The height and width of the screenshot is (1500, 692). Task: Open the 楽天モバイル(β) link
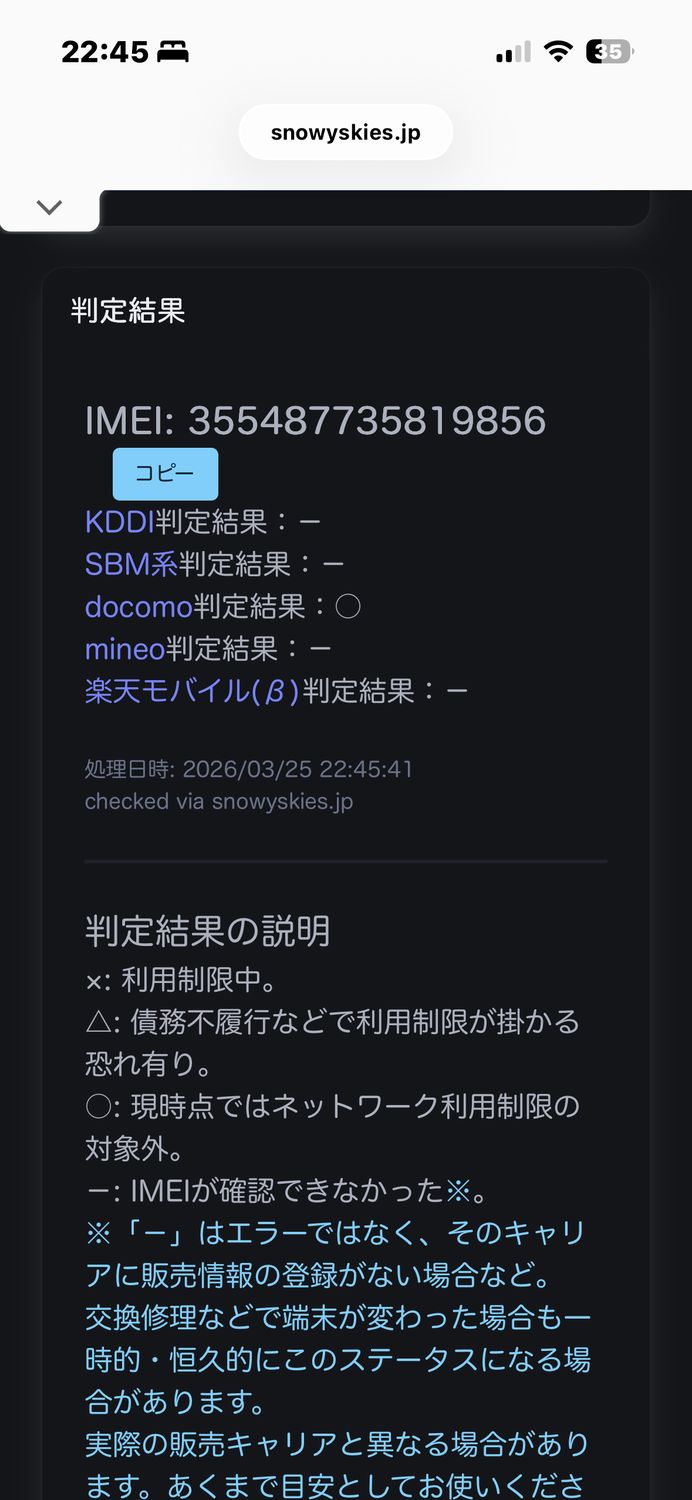click(192, 691)
